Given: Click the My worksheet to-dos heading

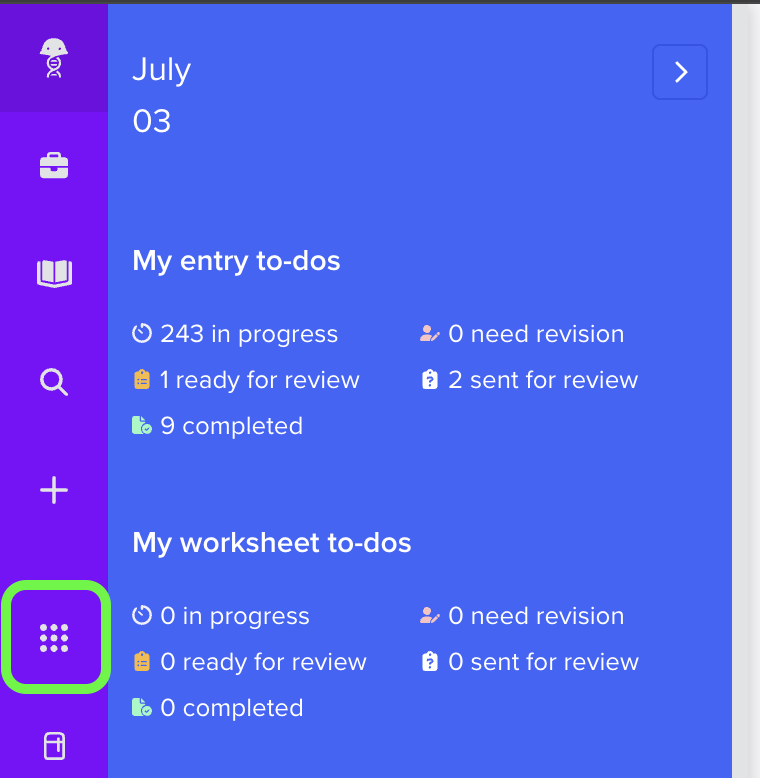Looking at the screenshot, I should (x=272, y=542).
